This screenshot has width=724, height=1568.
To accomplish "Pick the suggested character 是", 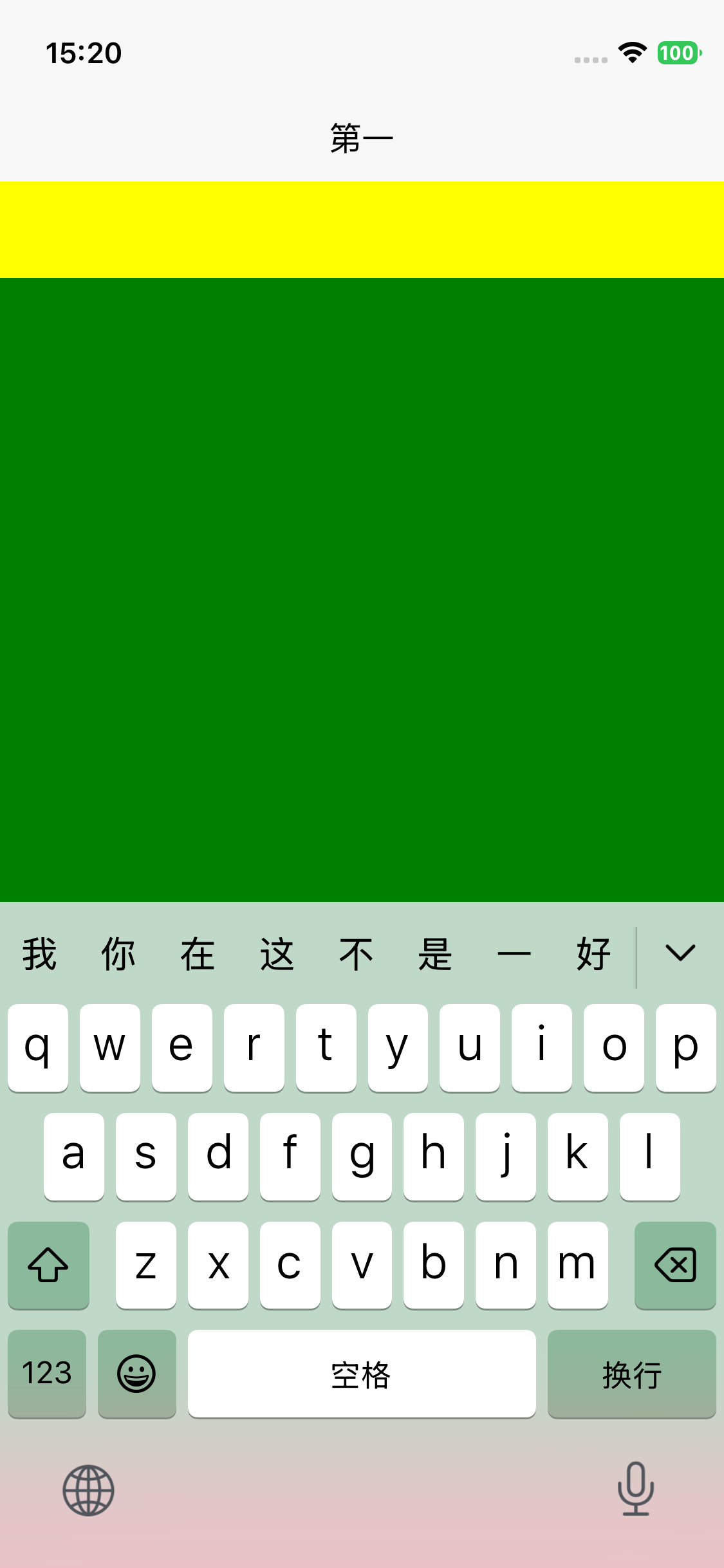I will coord(435,954).
